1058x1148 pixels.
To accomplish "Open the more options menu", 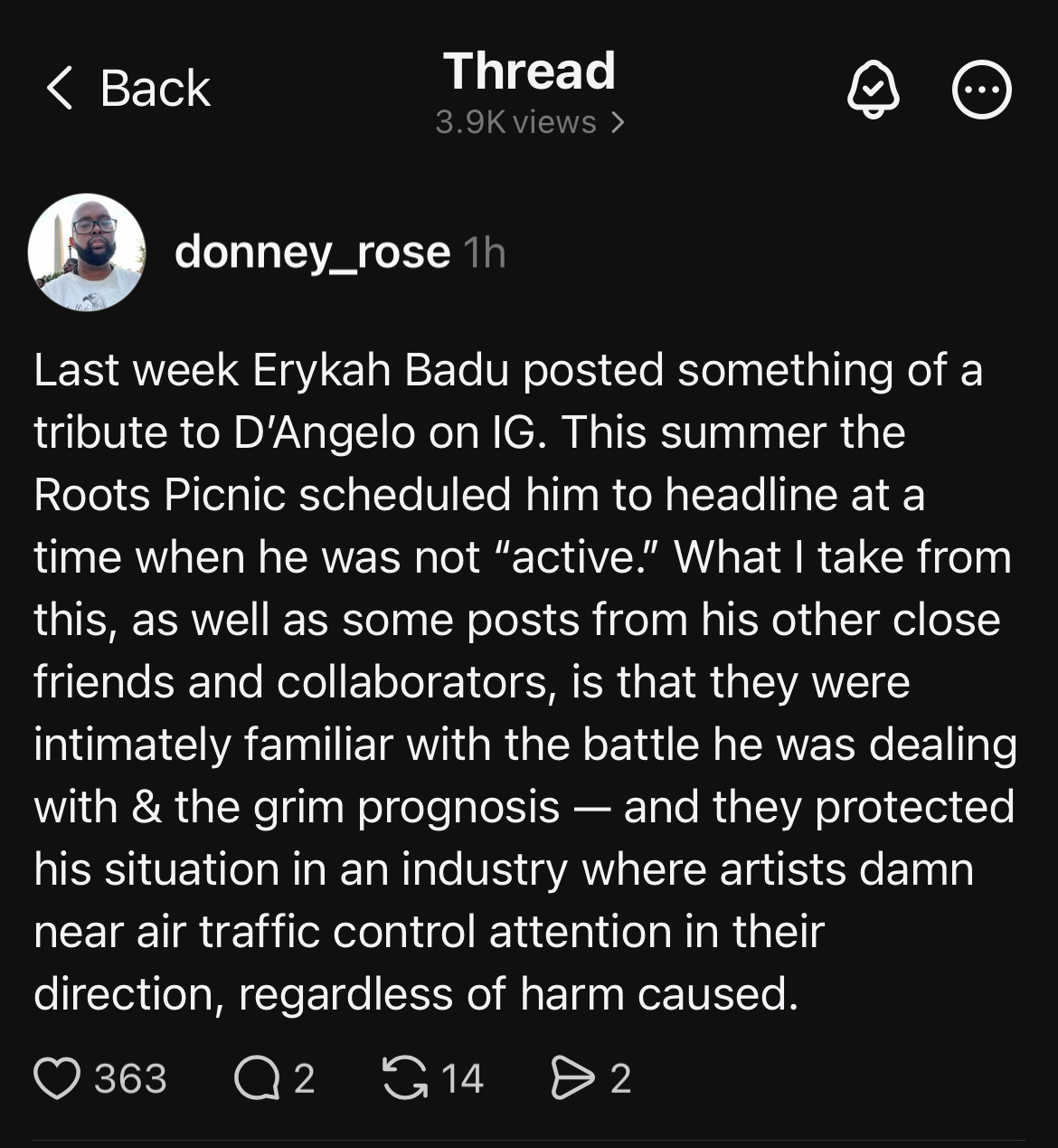I will point(981,90).
